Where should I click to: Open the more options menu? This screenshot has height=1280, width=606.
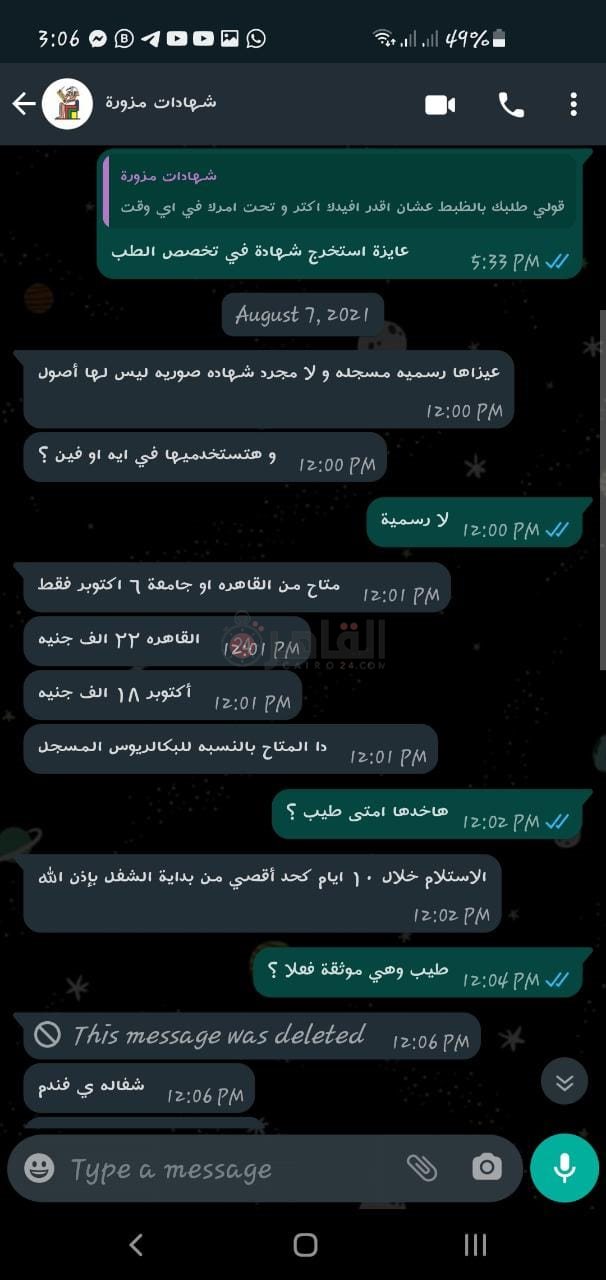573,105
